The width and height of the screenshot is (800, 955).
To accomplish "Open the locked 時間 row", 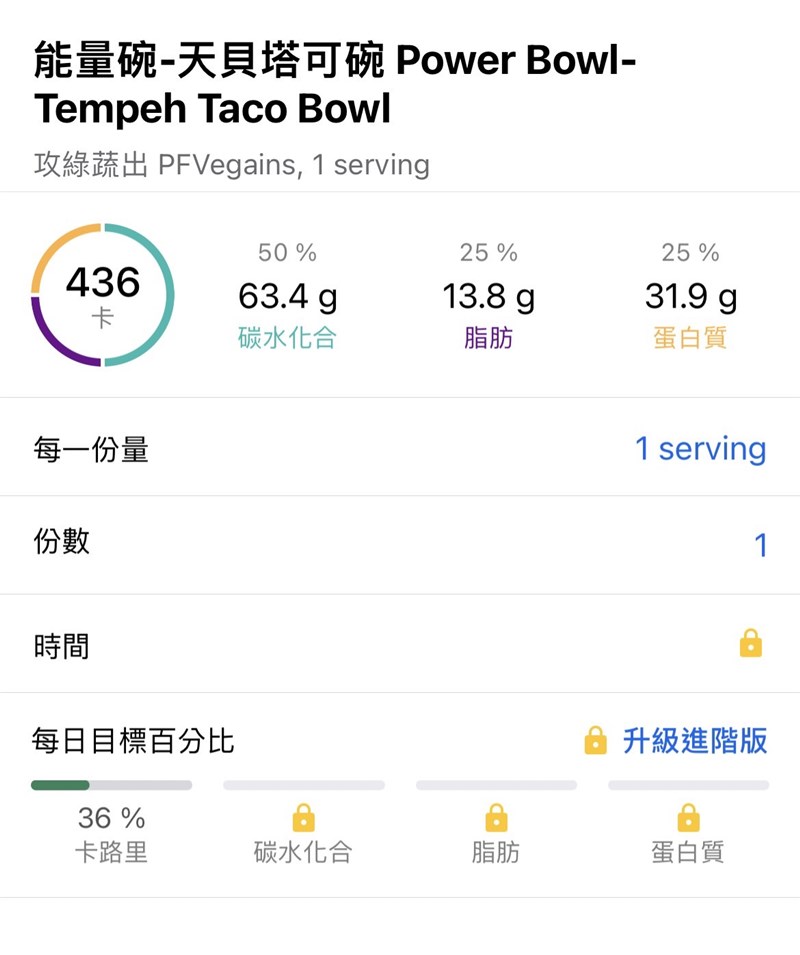I will coord(750,643).
